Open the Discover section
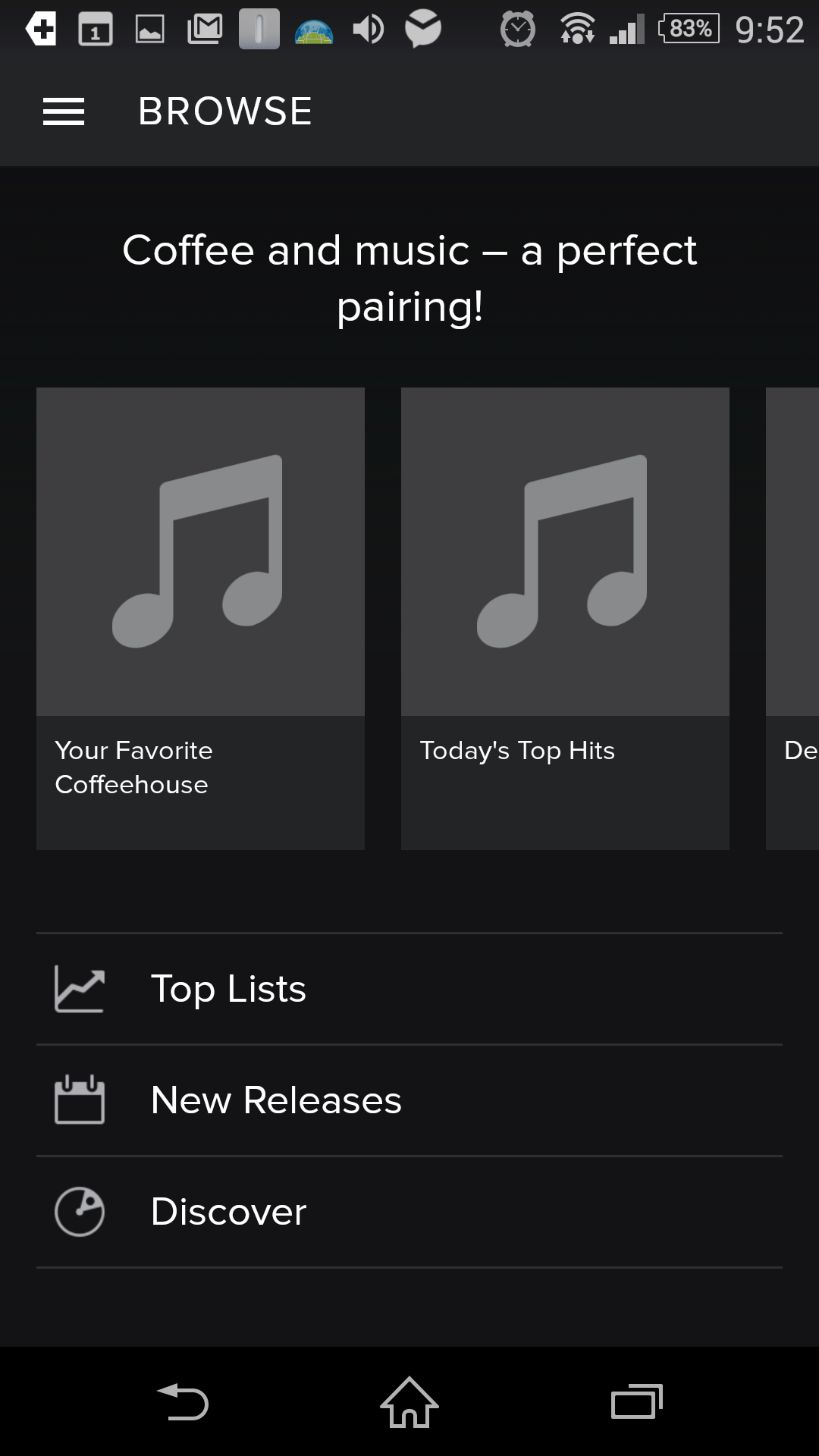819x1456 pixels. [x=409, y=1212]
